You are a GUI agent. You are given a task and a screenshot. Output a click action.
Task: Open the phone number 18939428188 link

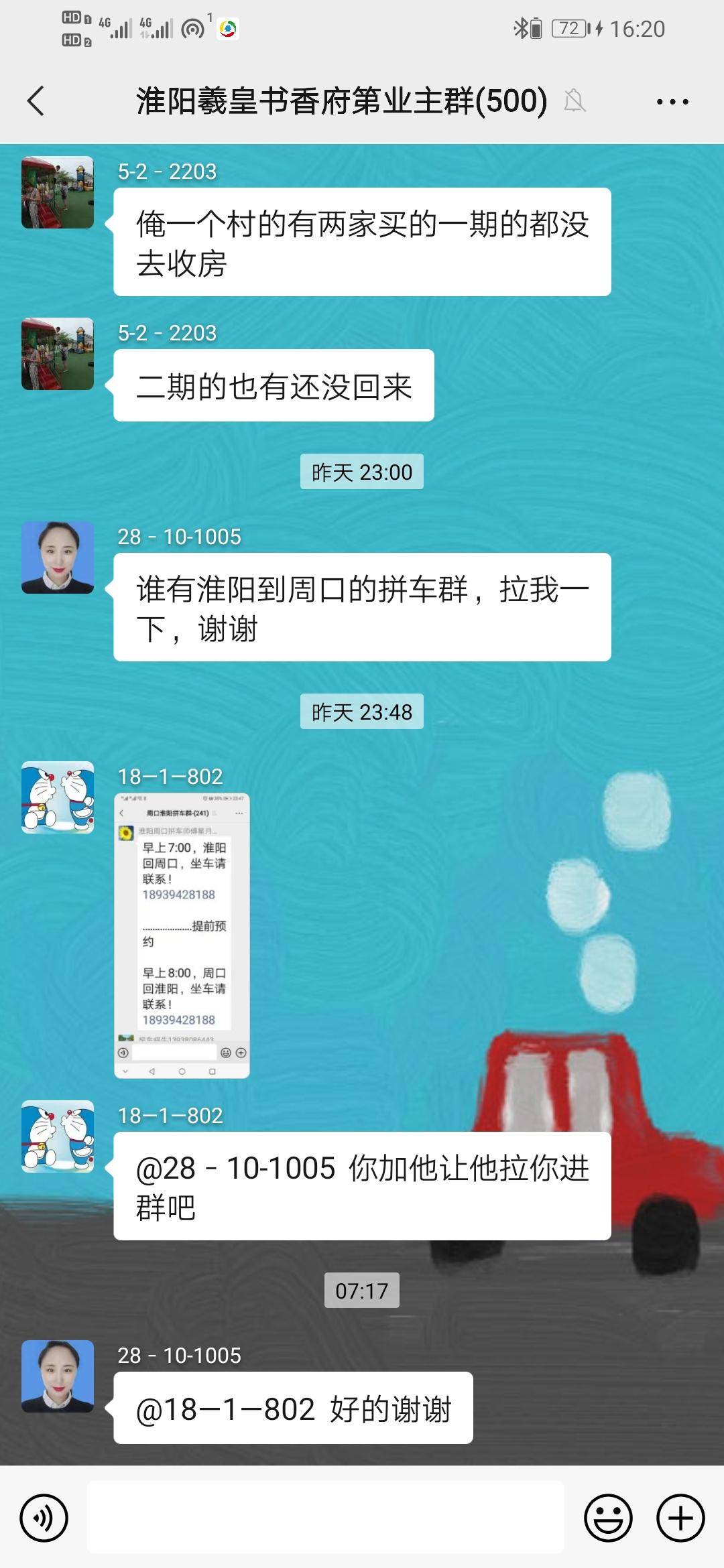click(x=178, y=895)
